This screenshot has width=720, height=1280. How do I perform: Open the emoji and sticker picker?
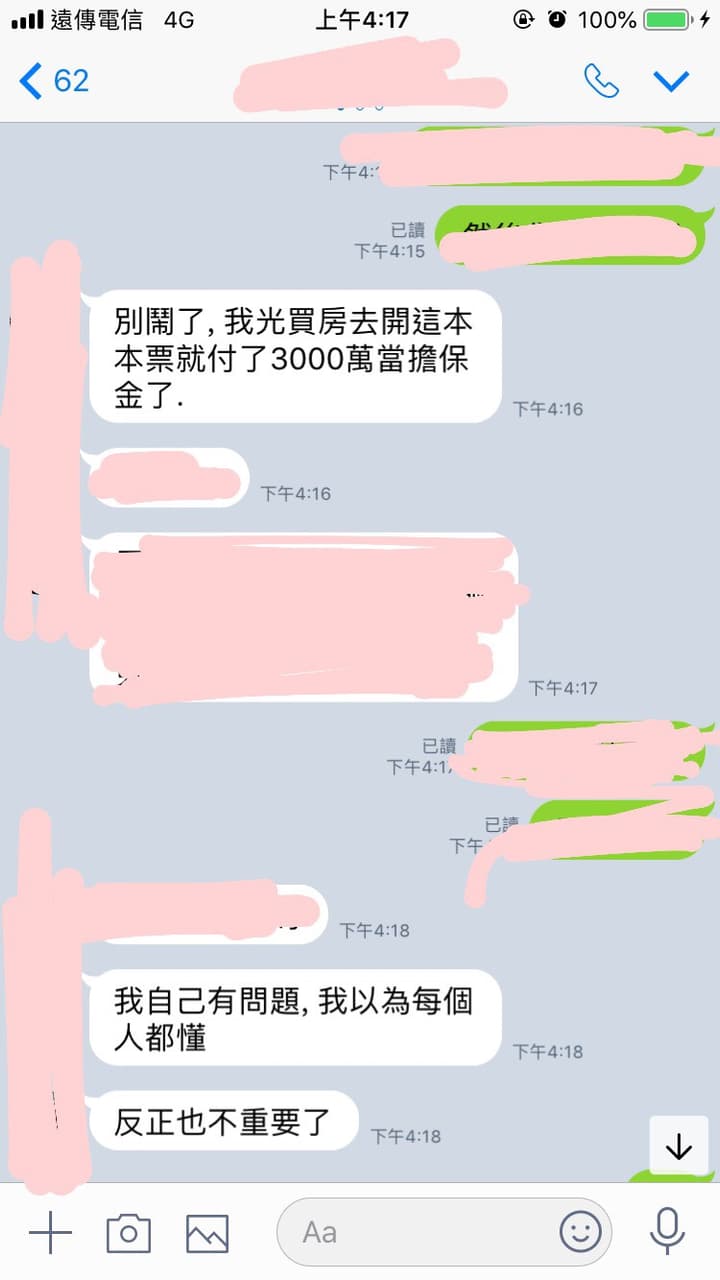click(x=581, y=1231)
